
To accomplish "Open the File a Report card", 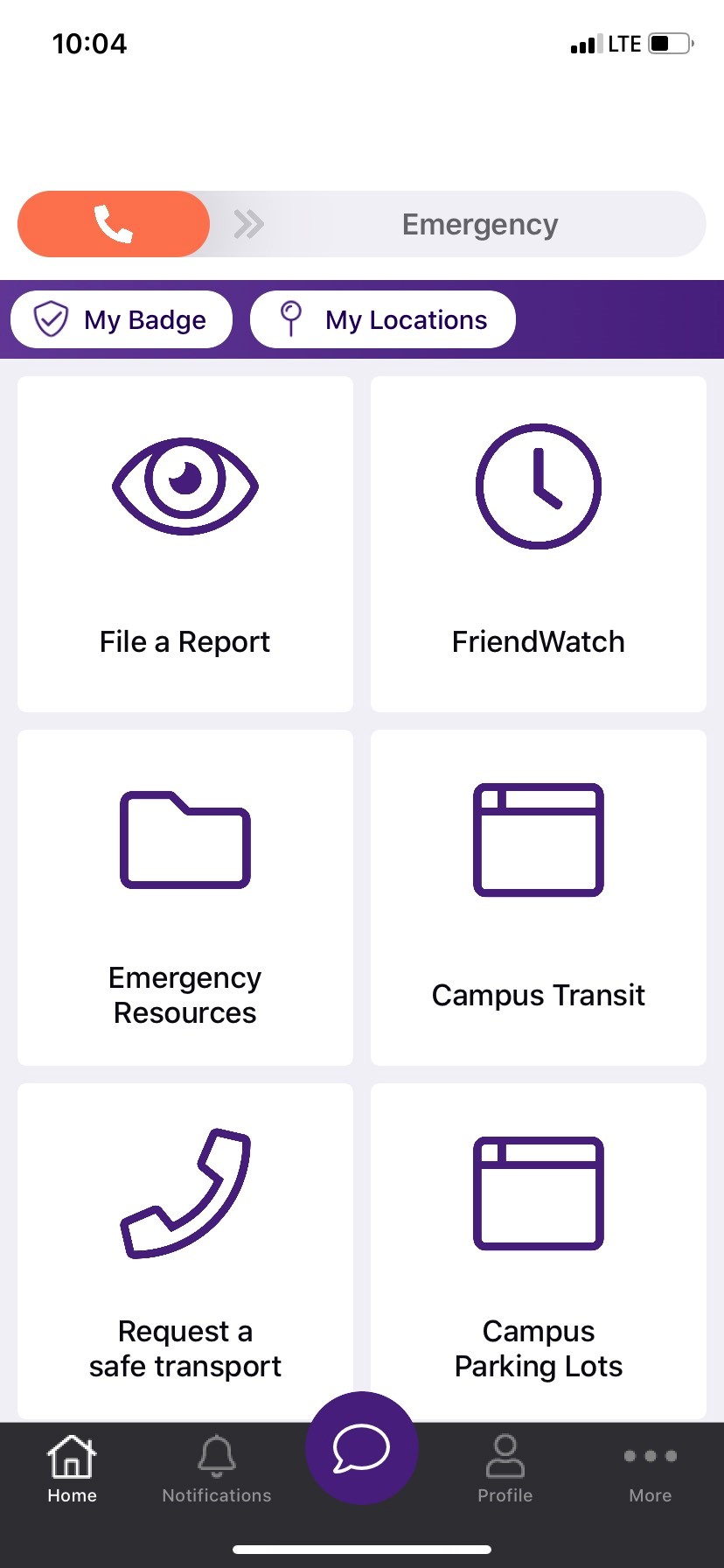I will point(185,544).
